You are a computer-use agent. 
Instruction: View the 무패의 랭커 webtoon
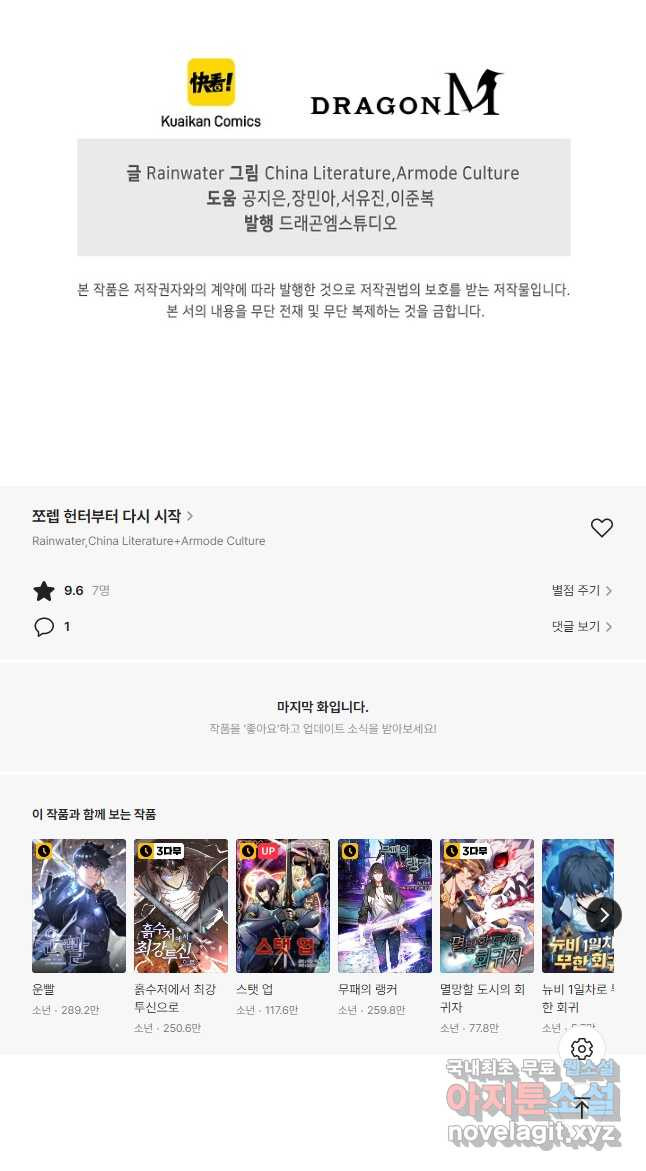click(x=385, y=906)
